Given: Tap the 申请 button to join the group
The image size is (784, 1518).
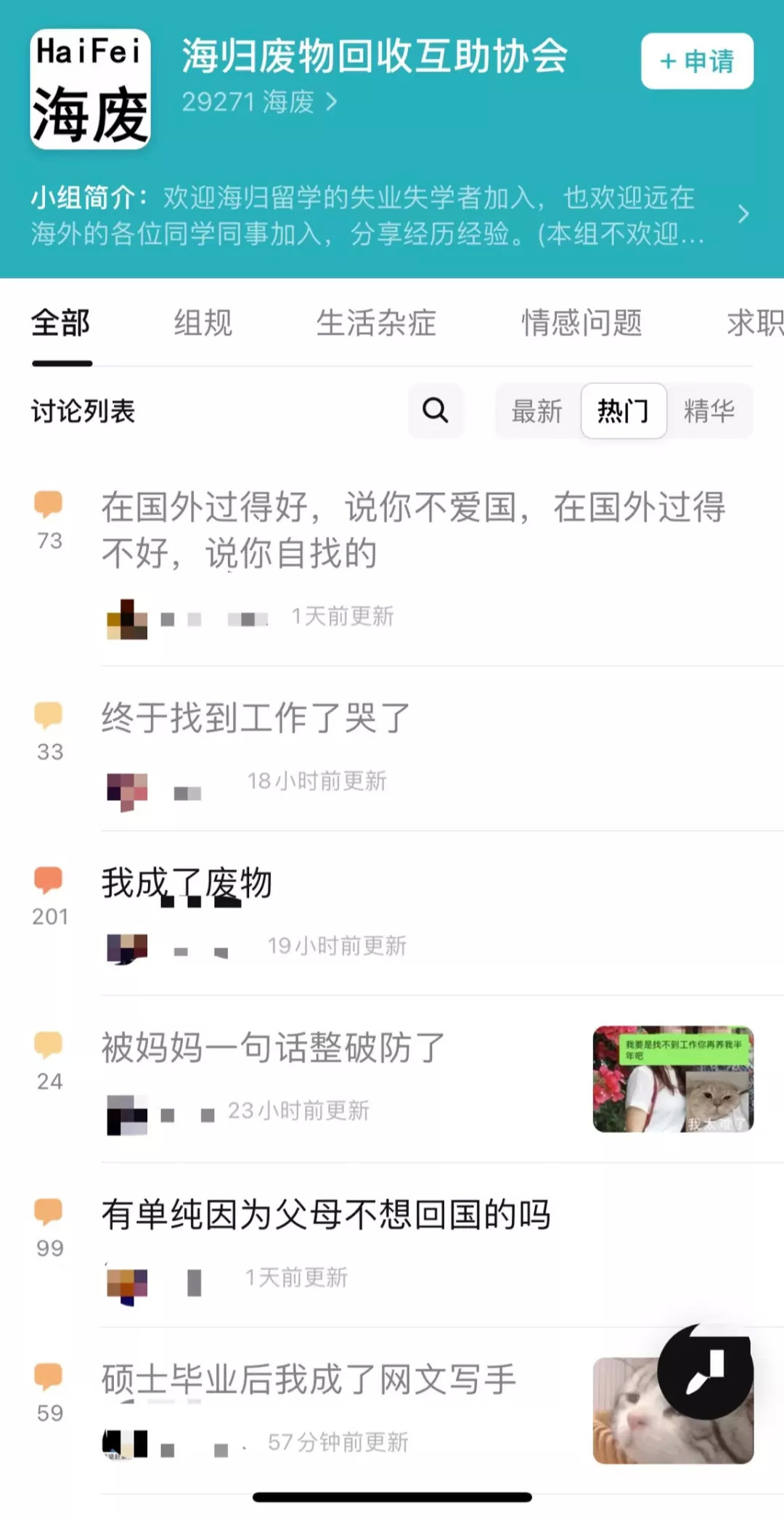Looking at the screenshot, I should pyautogui.click(x=696, y=61).
